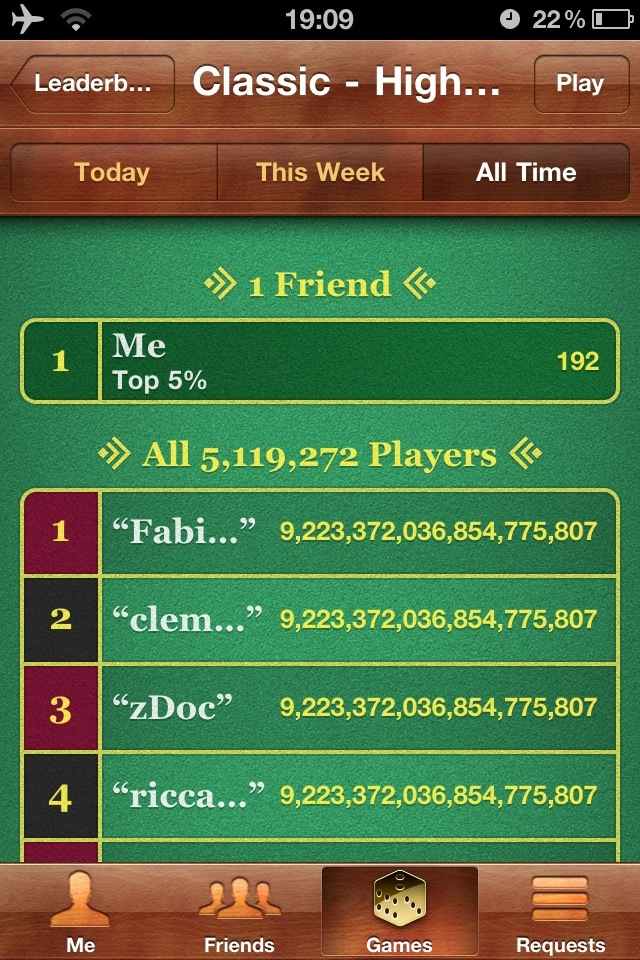Open the "ricca..." leaderboard entry
The width and height of the screenshot is (640, 960).
320,796
